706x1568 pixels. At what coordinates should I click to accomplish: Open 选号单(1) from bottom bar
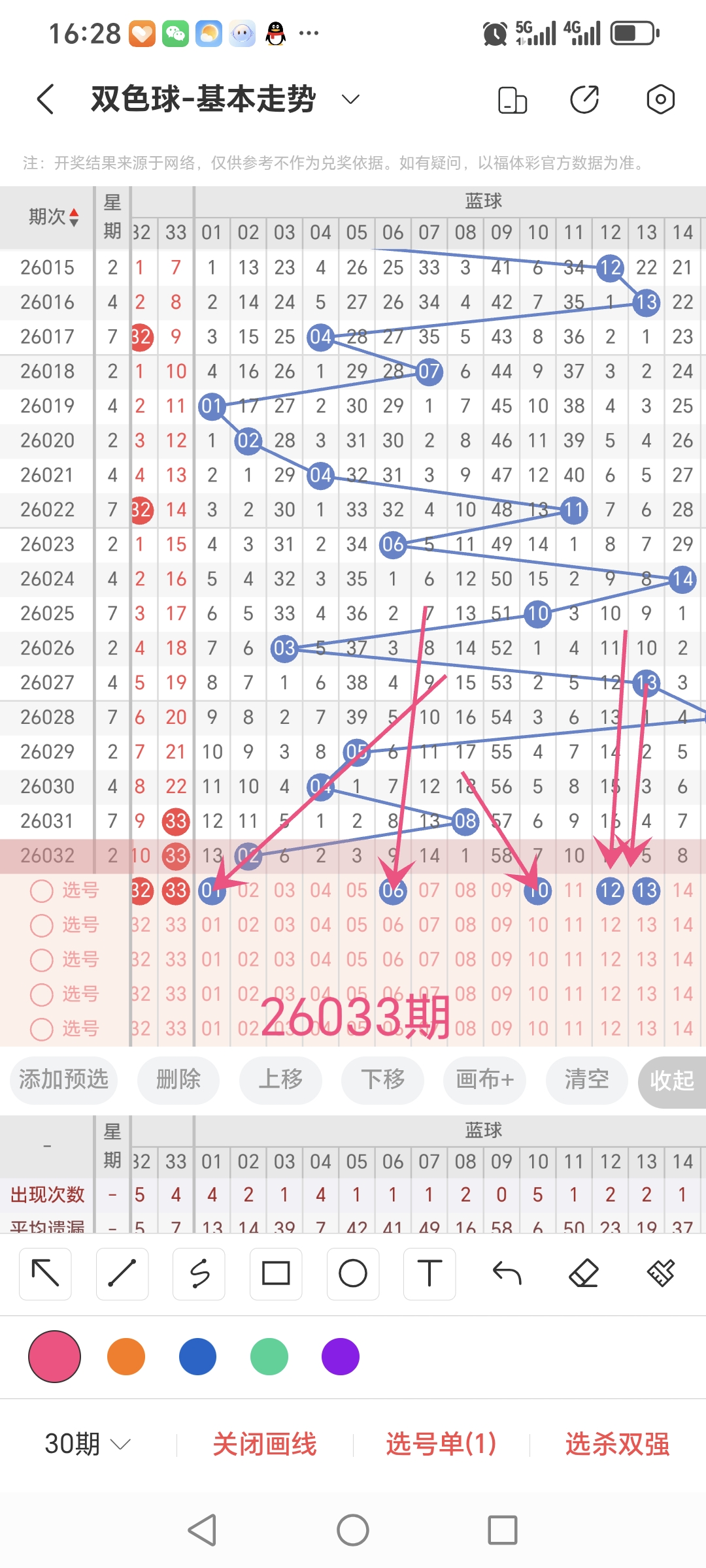point(441,1445)
